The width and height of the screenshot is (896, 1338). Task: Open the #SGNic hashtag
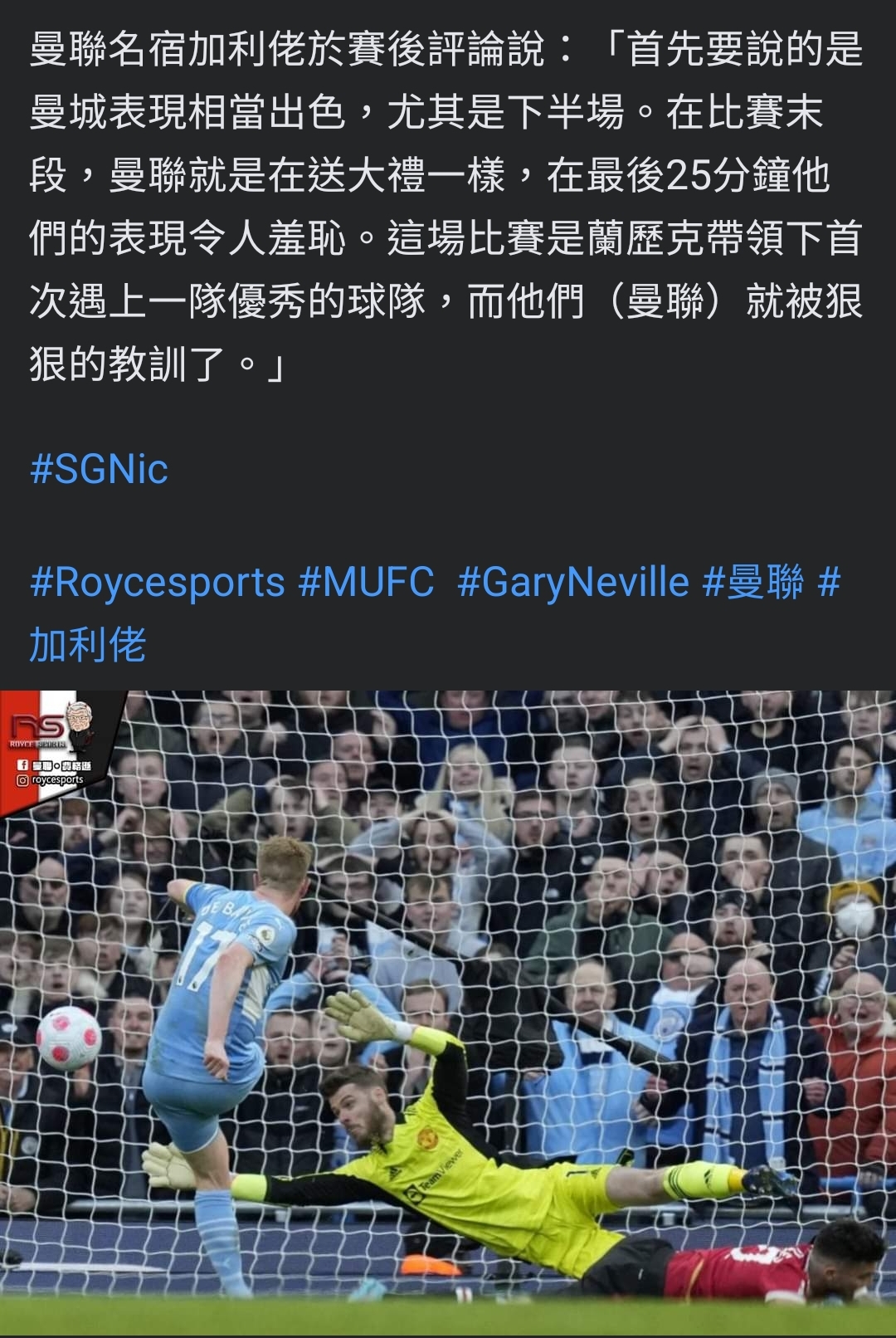[99, 470]
